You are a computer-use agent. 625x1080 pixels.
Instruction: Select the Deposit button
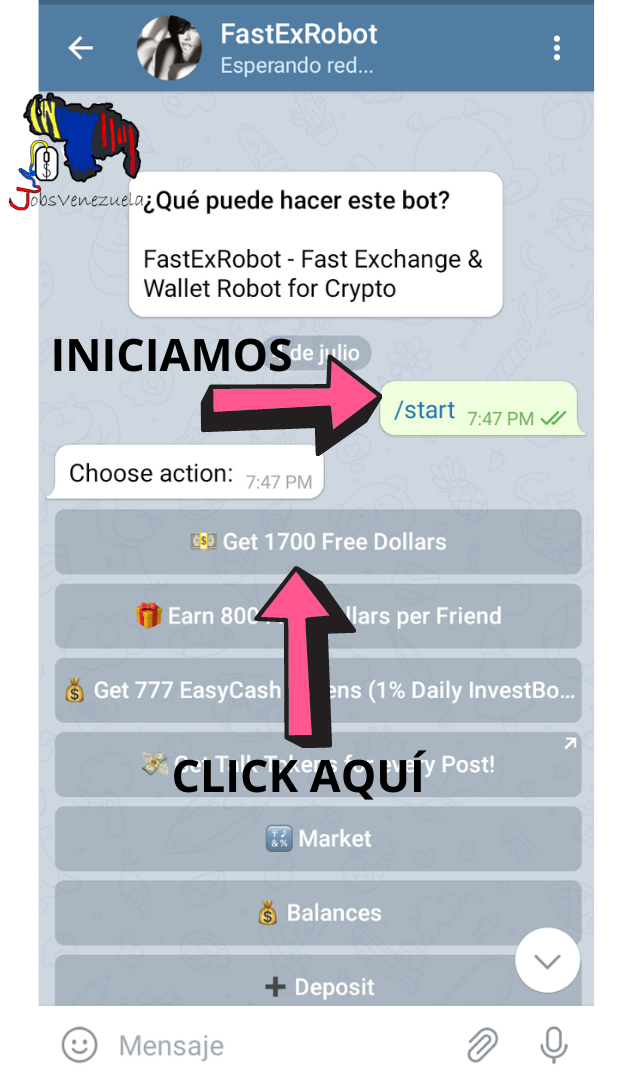tap(318, 982)
